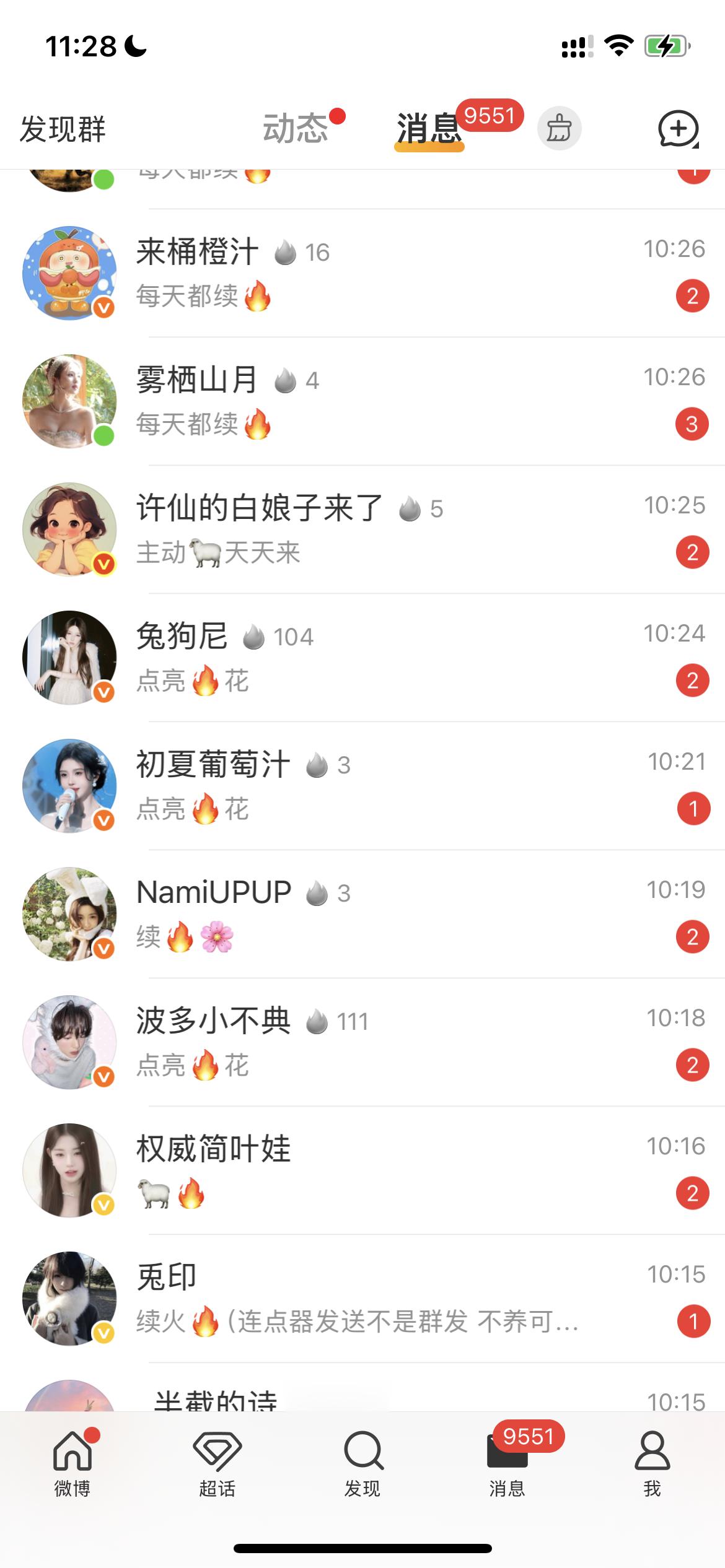Open the message cleanup broom icon
Screen dimensions: 725x1568
pos(558,128)
